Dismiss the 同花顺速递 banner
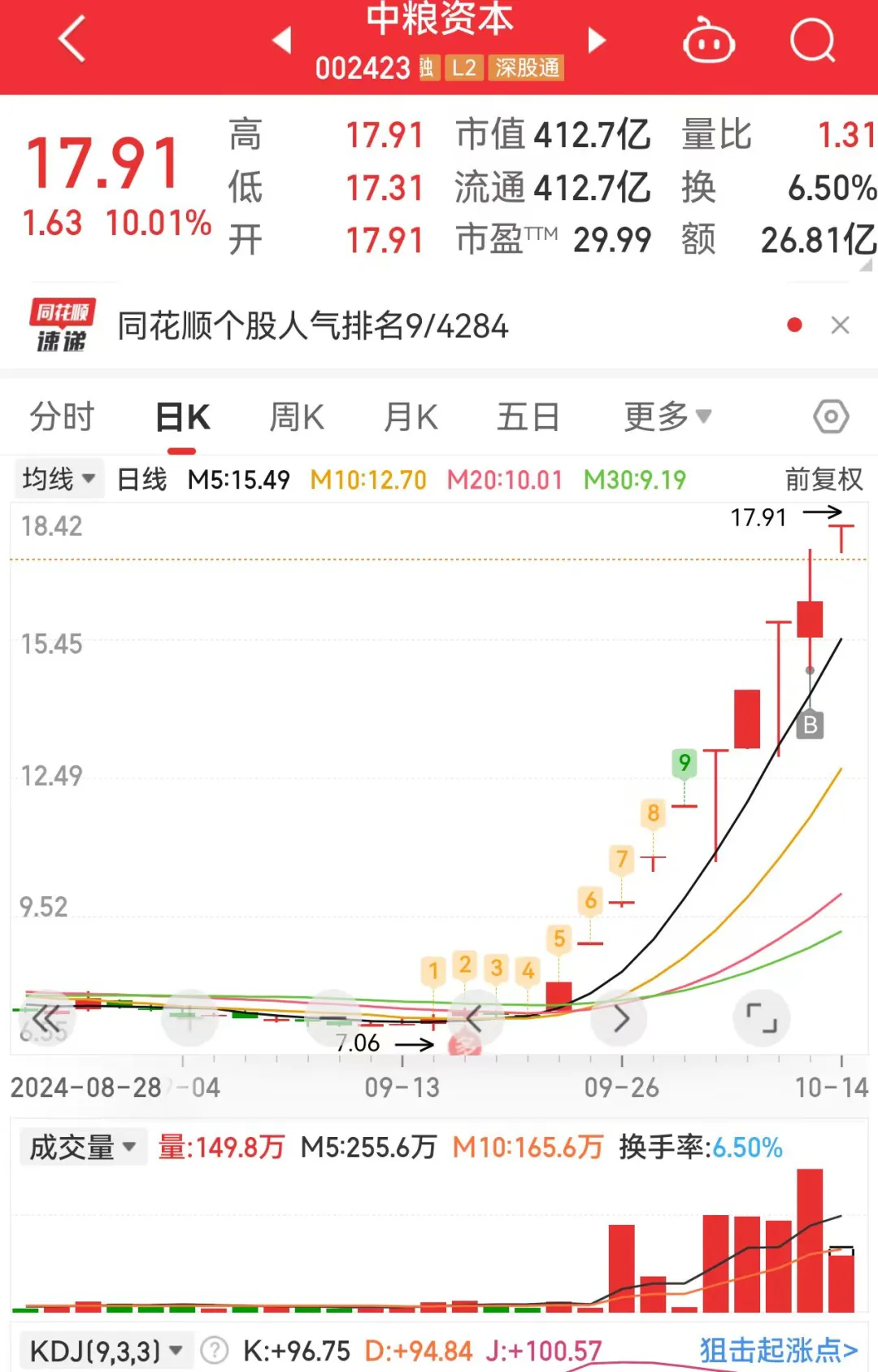 click(x=840, y=326)
